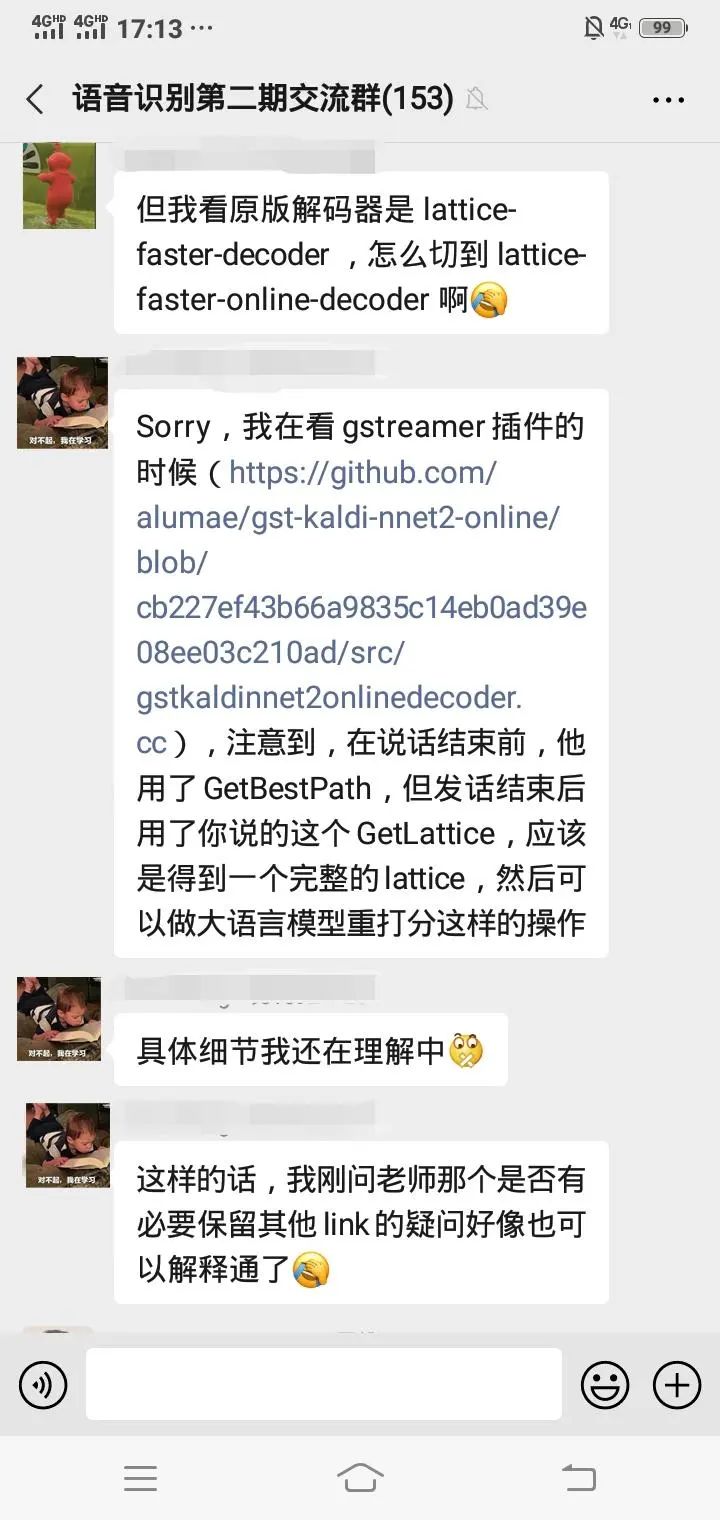Go back from the group chat
Screen dimensions: 720x1520
(35, 99)
